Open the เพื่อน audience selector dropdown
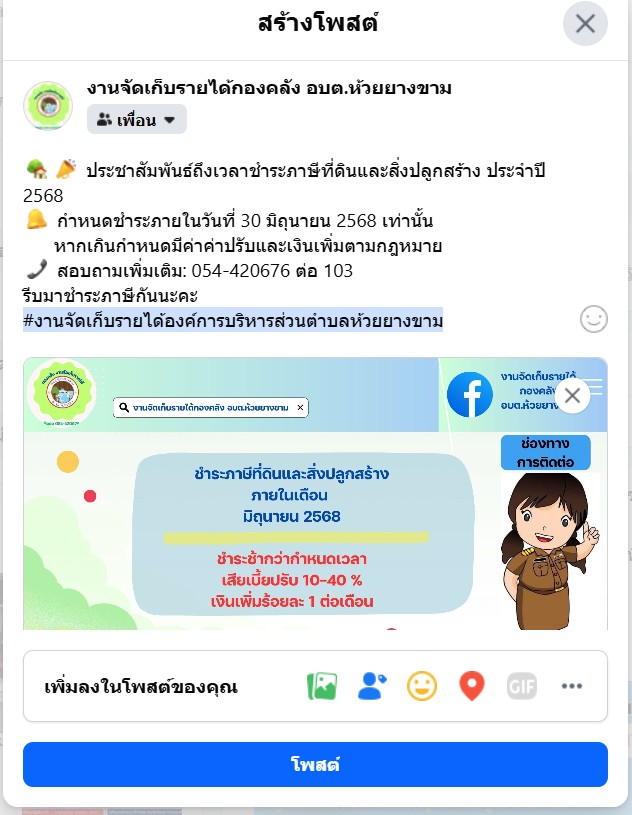 (137, 120)
